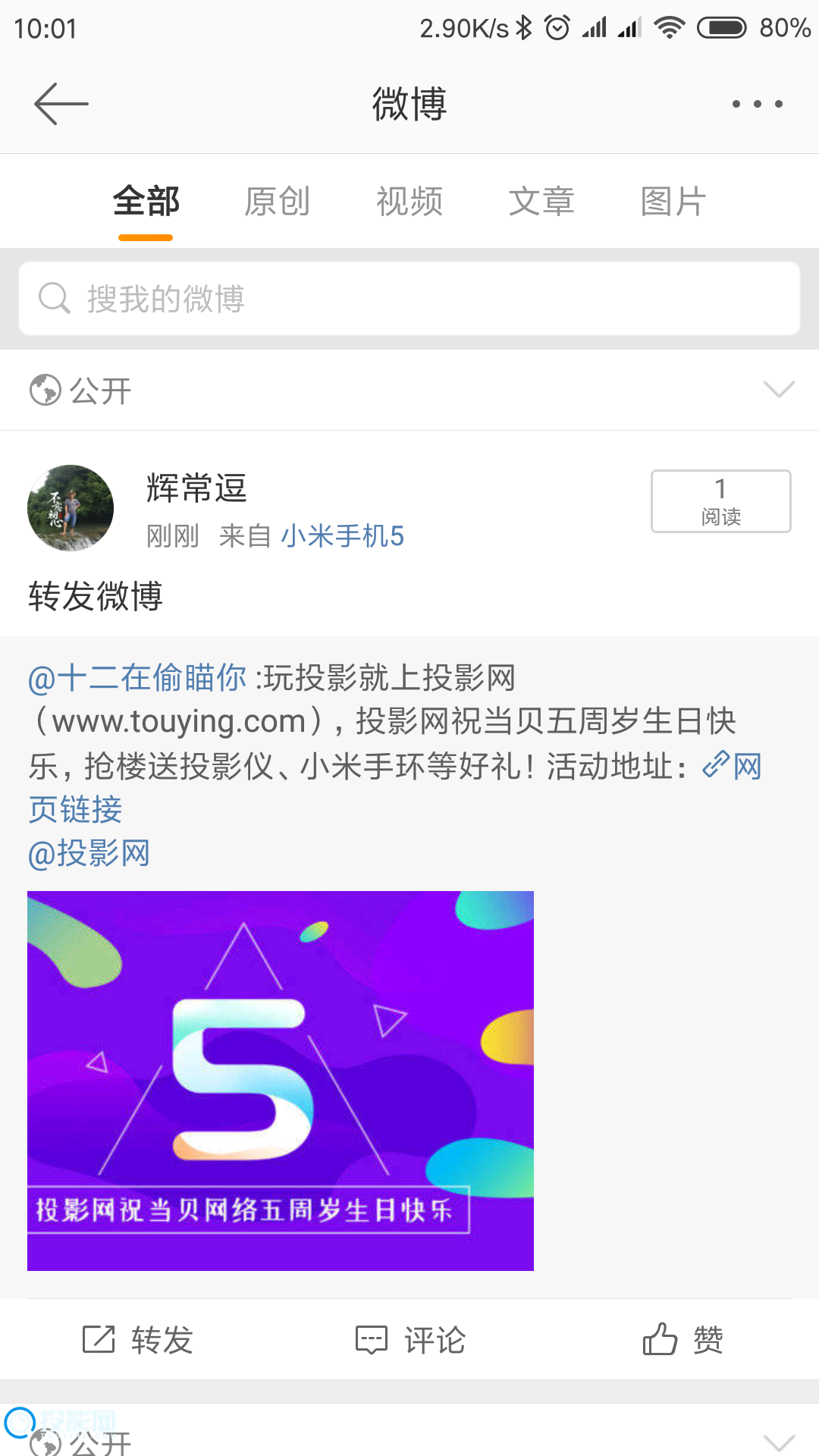Image resolution: width=819 pixels, height=1456 pixels.
Task: Like the post with 赞
Action: click(x=683, y=1340)
